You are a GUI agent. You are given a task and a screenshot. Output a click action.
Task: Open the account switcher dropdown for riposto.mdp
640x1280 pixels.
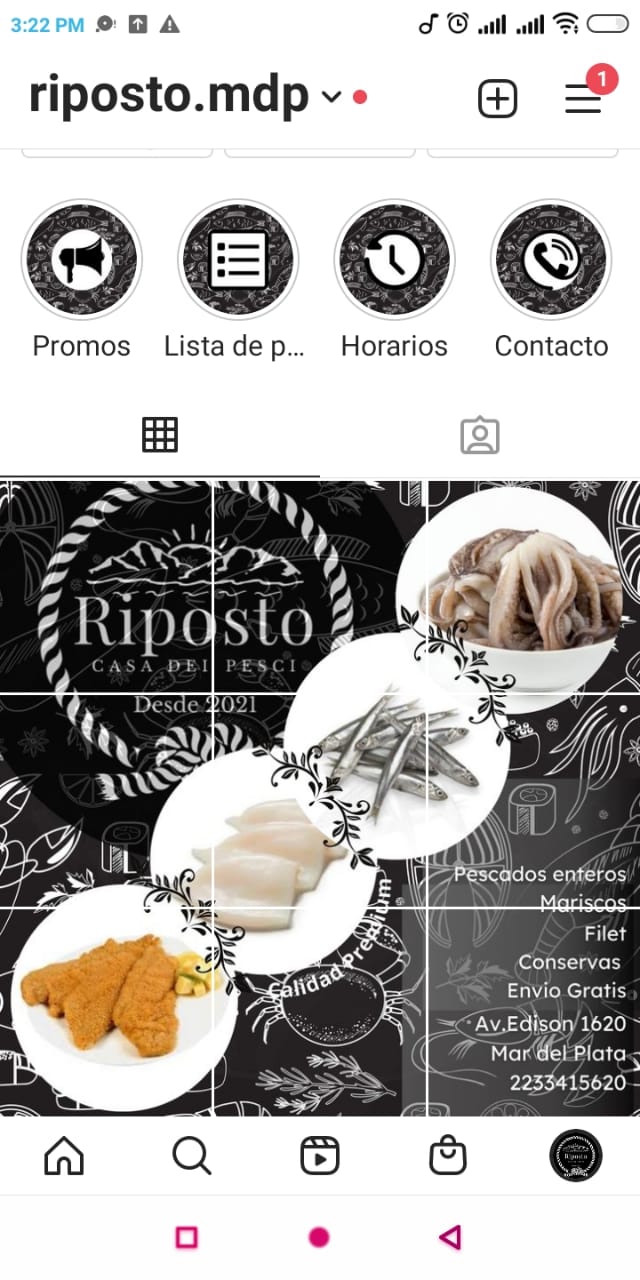coord(331,97)
